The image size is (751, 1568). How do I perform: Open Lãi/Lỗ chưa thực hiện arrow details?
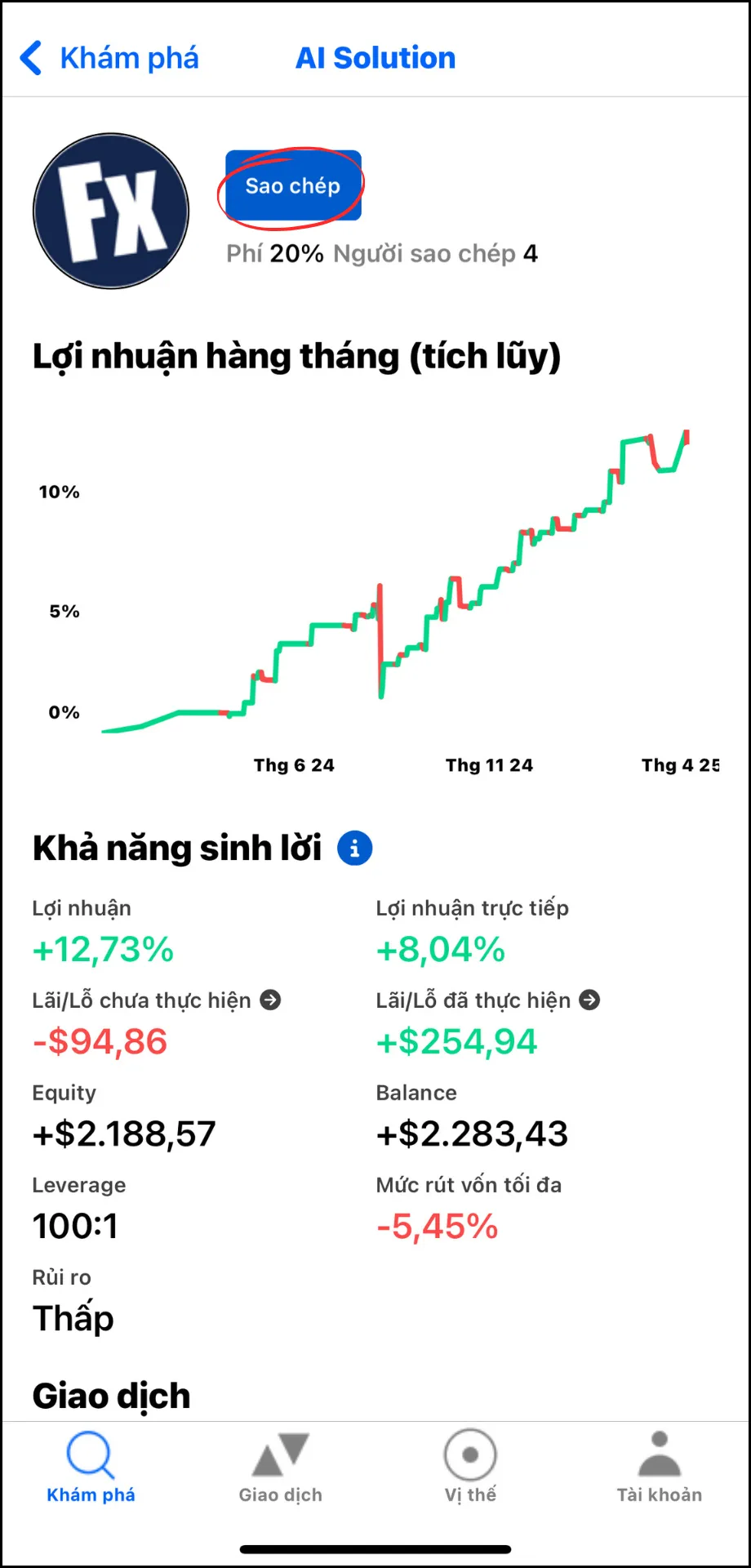click(x=270, y=1000)
